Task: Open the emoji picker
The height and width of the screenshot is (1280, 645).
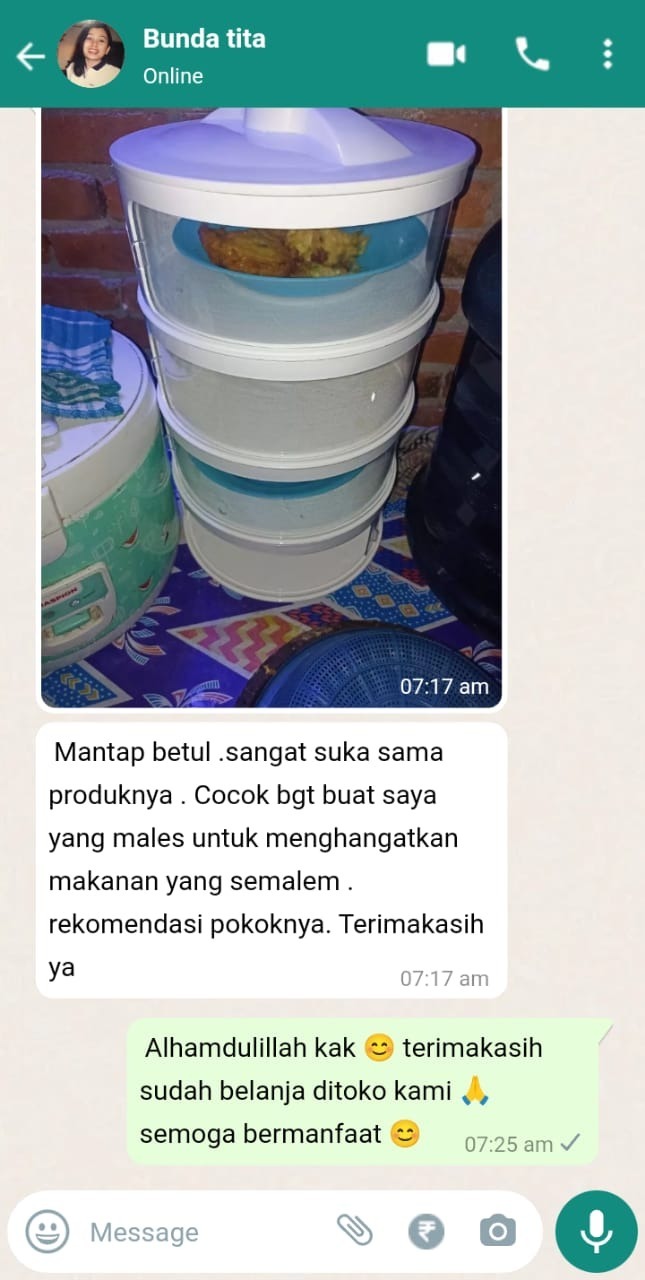Action: (47, 1231)
